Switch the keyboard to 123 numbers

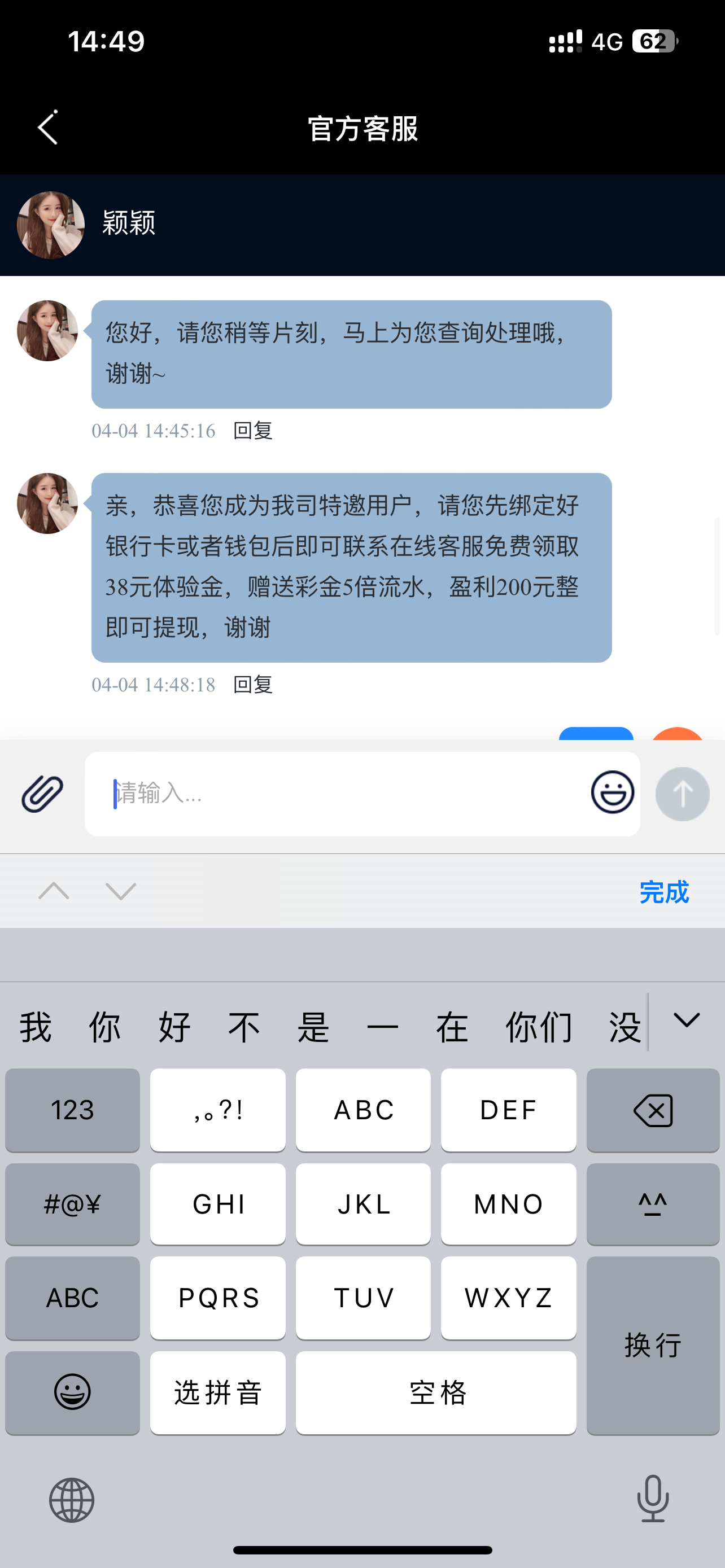72,1110
